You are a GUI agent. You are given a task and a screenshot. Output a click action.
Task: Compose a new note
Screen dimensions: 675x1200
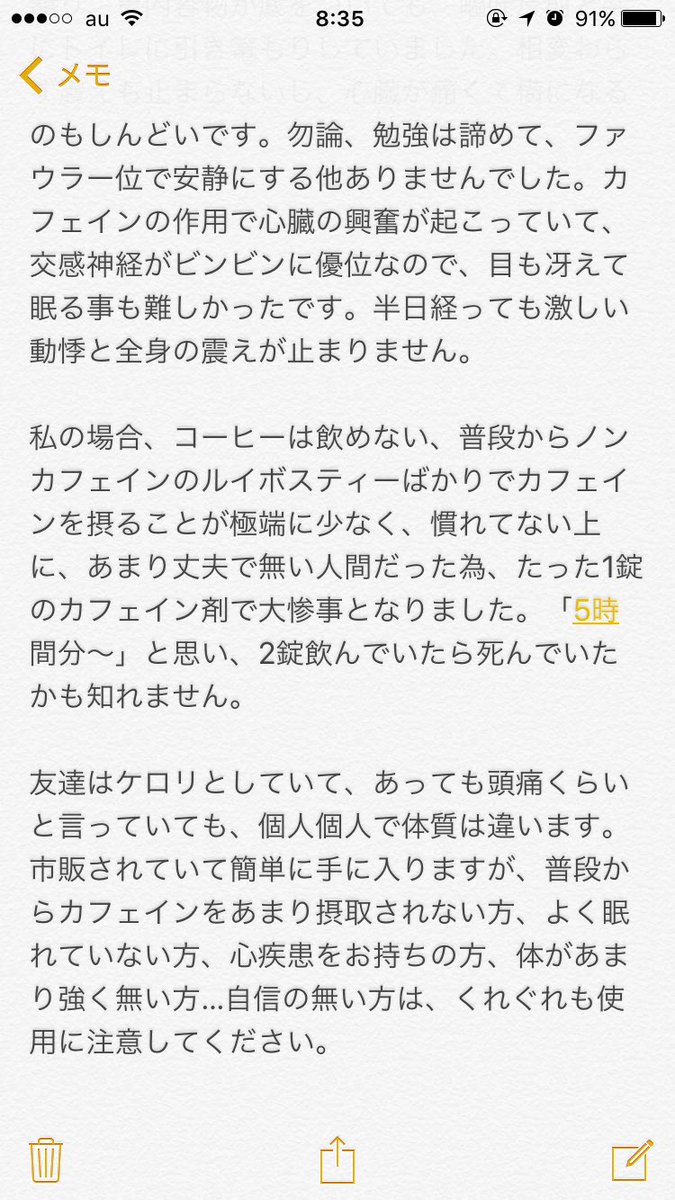(632, 1160)
